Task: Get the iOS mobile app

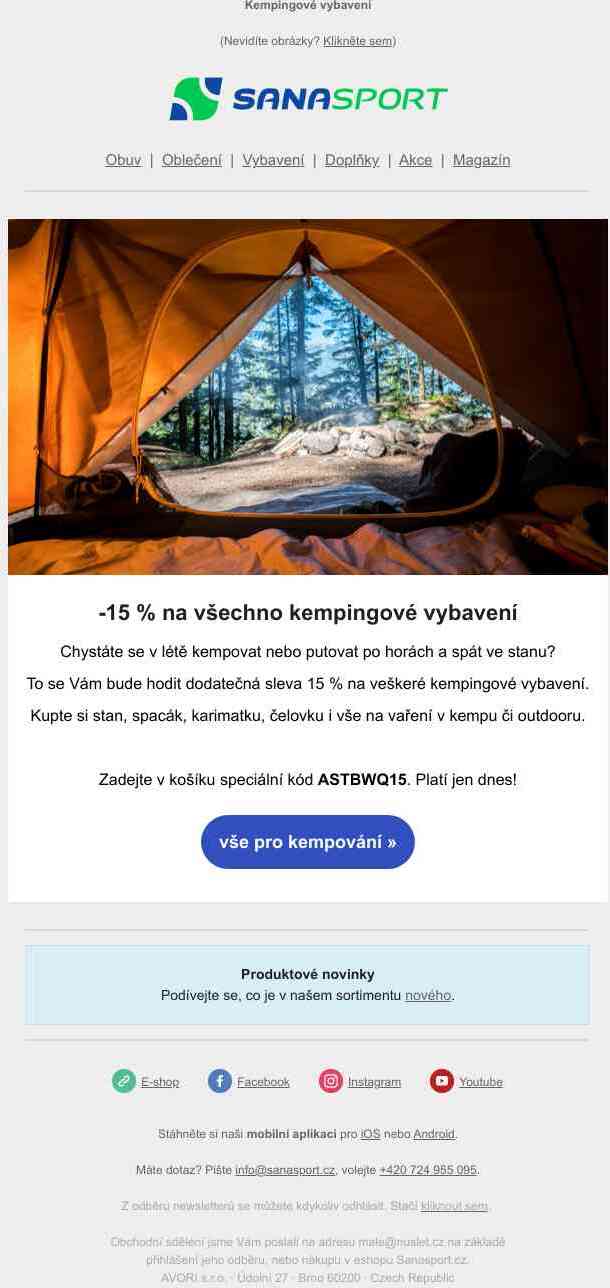Action: 370,1134
